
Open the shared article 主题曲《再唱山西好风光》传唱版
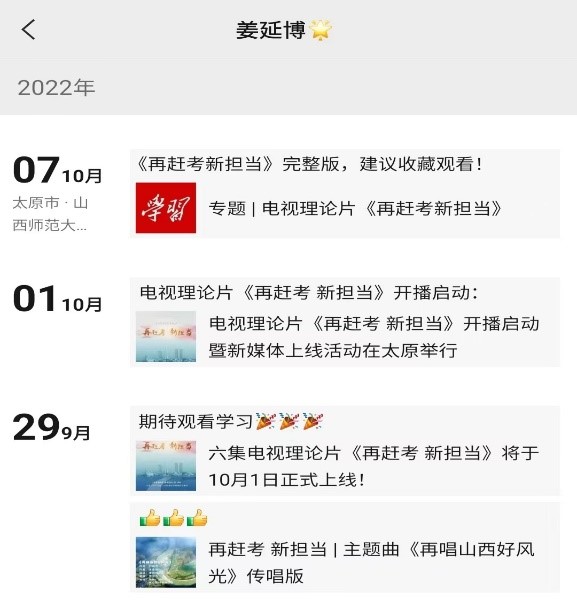click(x=345, y=562)
